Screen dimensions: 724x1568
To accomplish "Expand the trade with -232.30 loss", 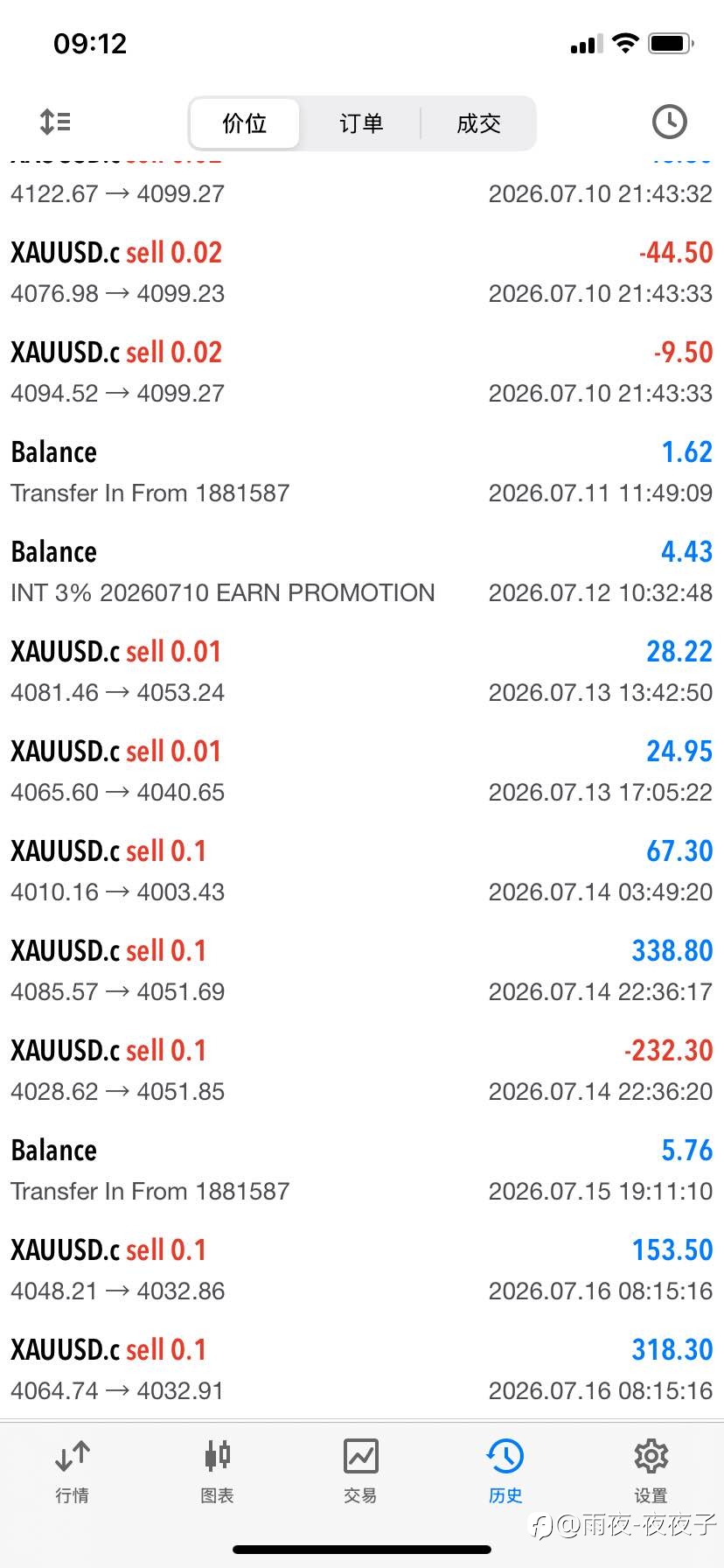I will (x=362, y=1070).
